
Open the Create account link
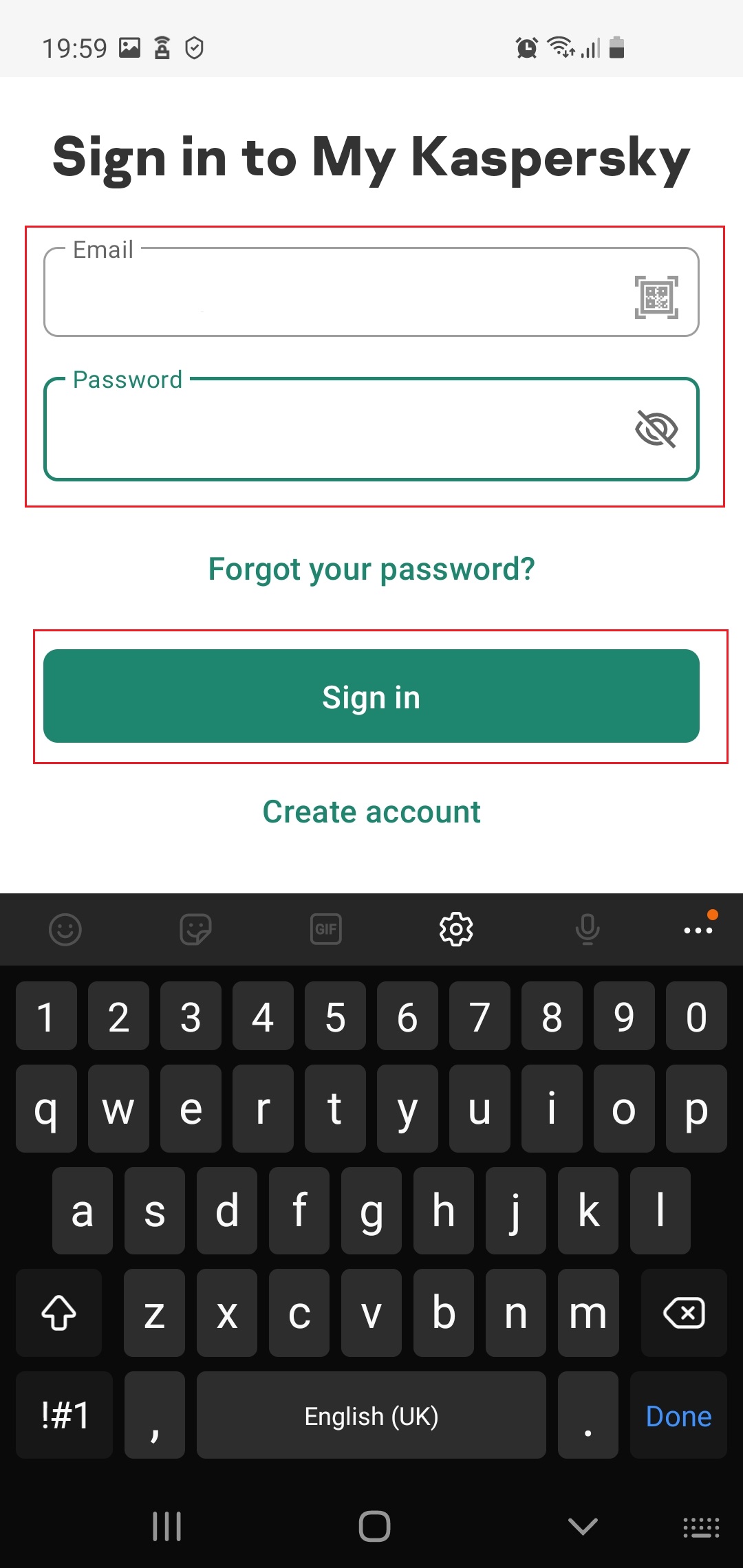pos(371,812)
